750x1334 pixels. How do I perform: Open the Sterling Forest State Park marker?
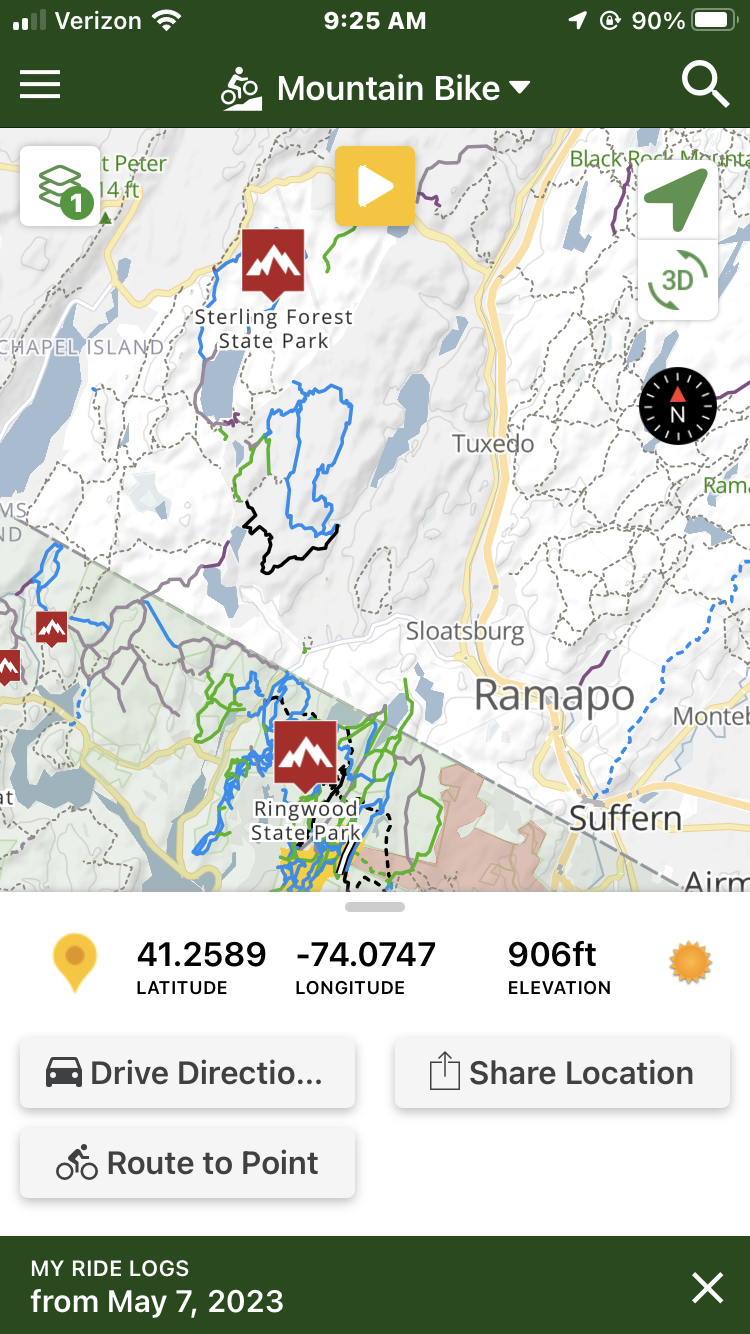click(273, 262)
